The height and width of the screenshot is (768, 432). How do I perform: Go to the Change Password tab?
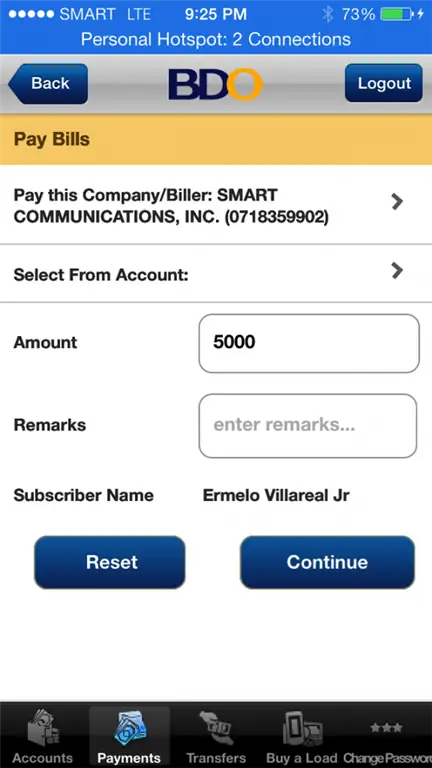click(388, 736)
